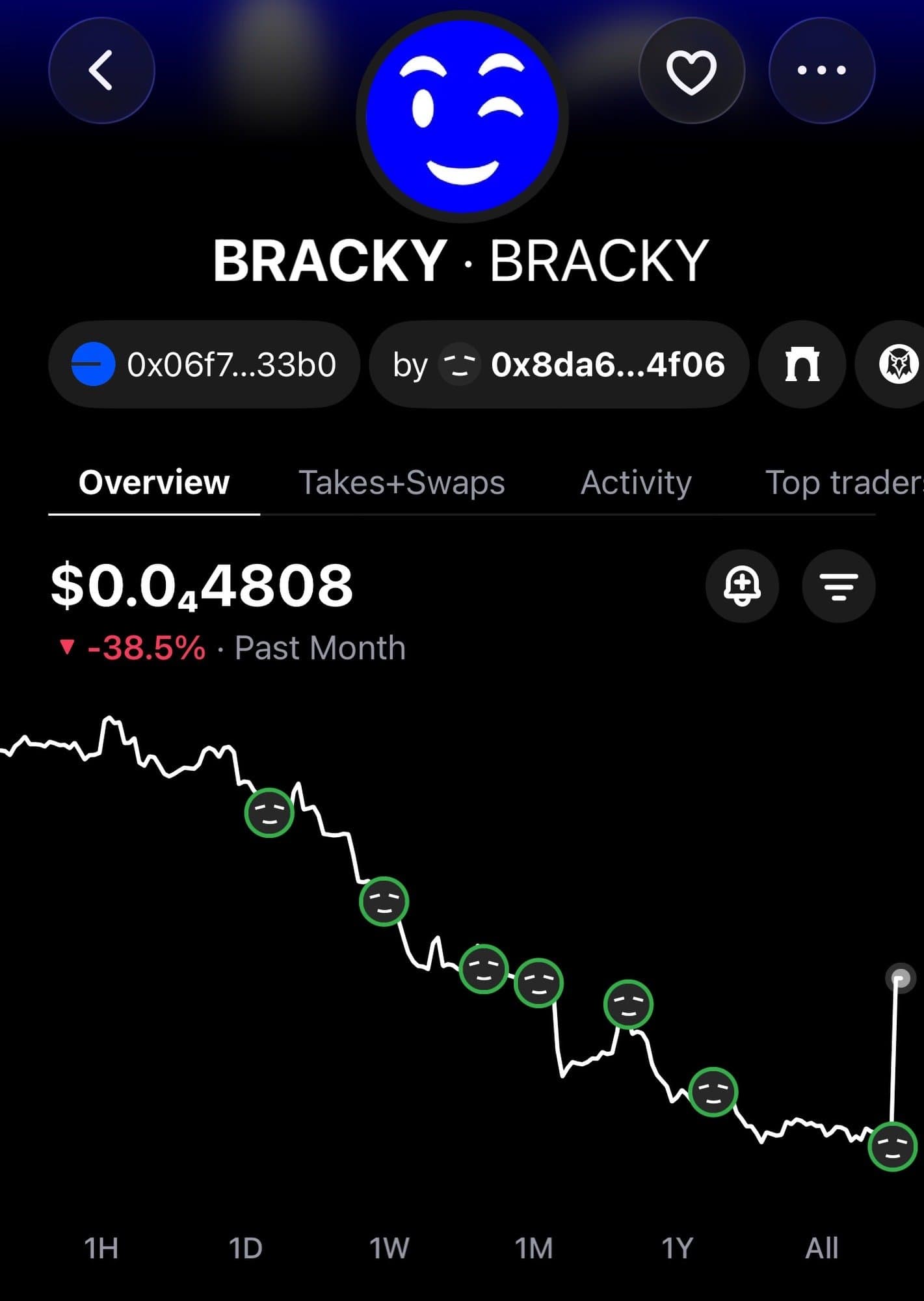
Task: Go back to the previous screen
Action: coord(101,70)
